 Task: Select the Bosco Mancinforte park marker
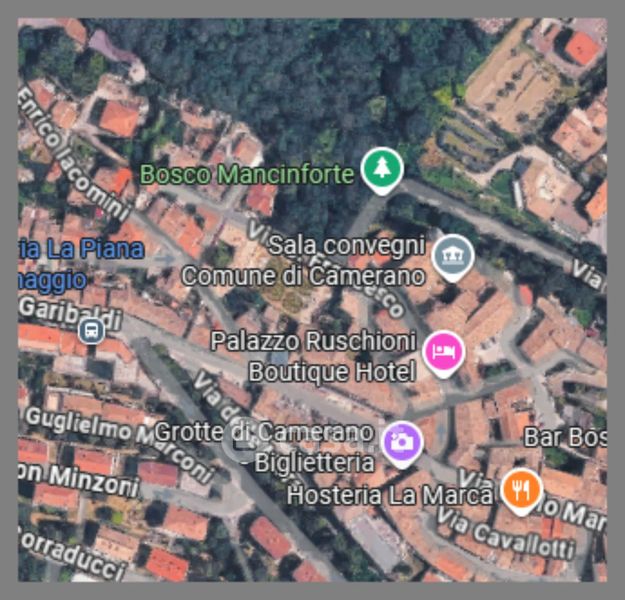tap(380, 168)
